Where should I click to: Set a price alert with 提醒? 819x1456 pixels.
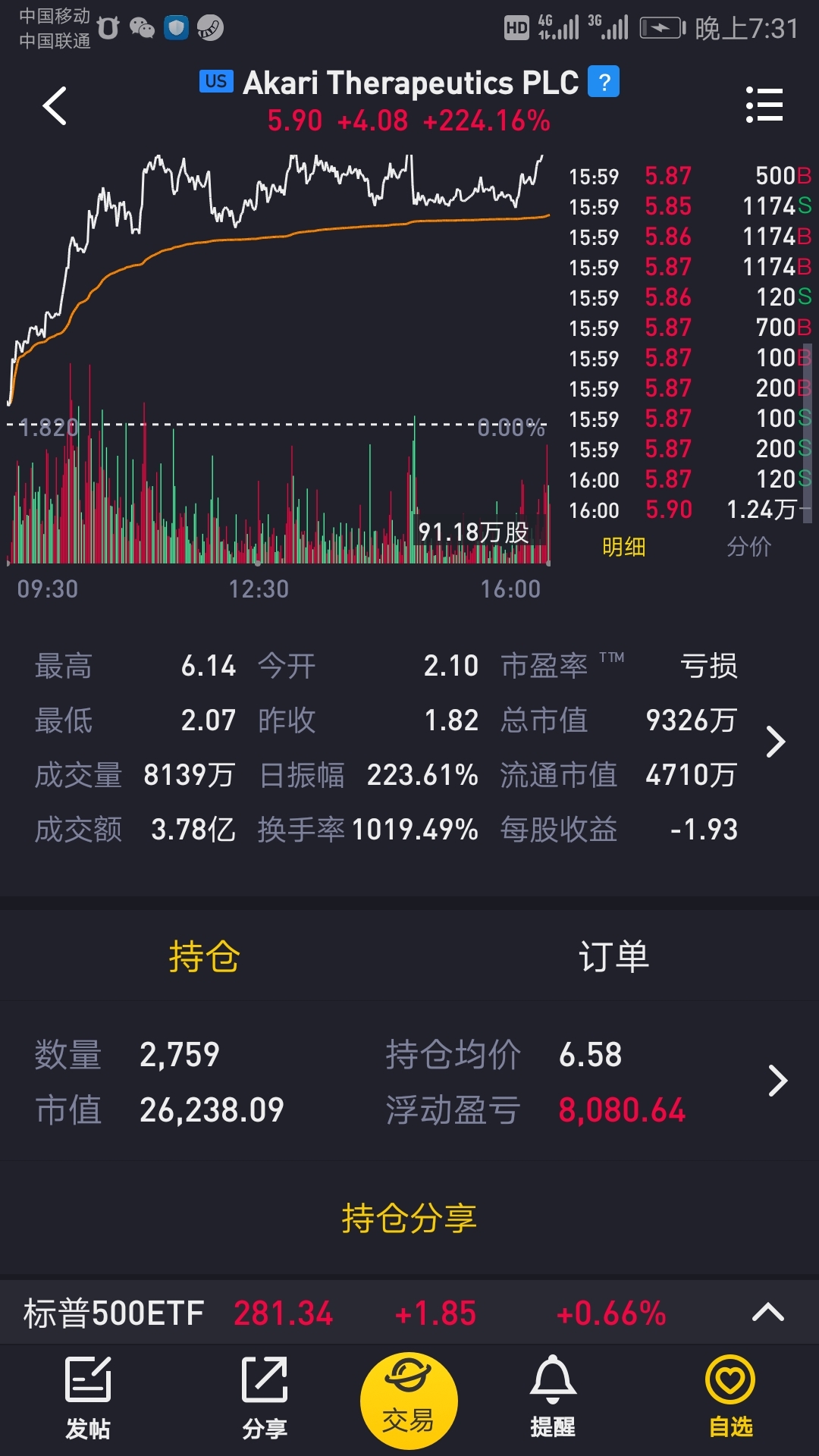[x=553, y=1399]
